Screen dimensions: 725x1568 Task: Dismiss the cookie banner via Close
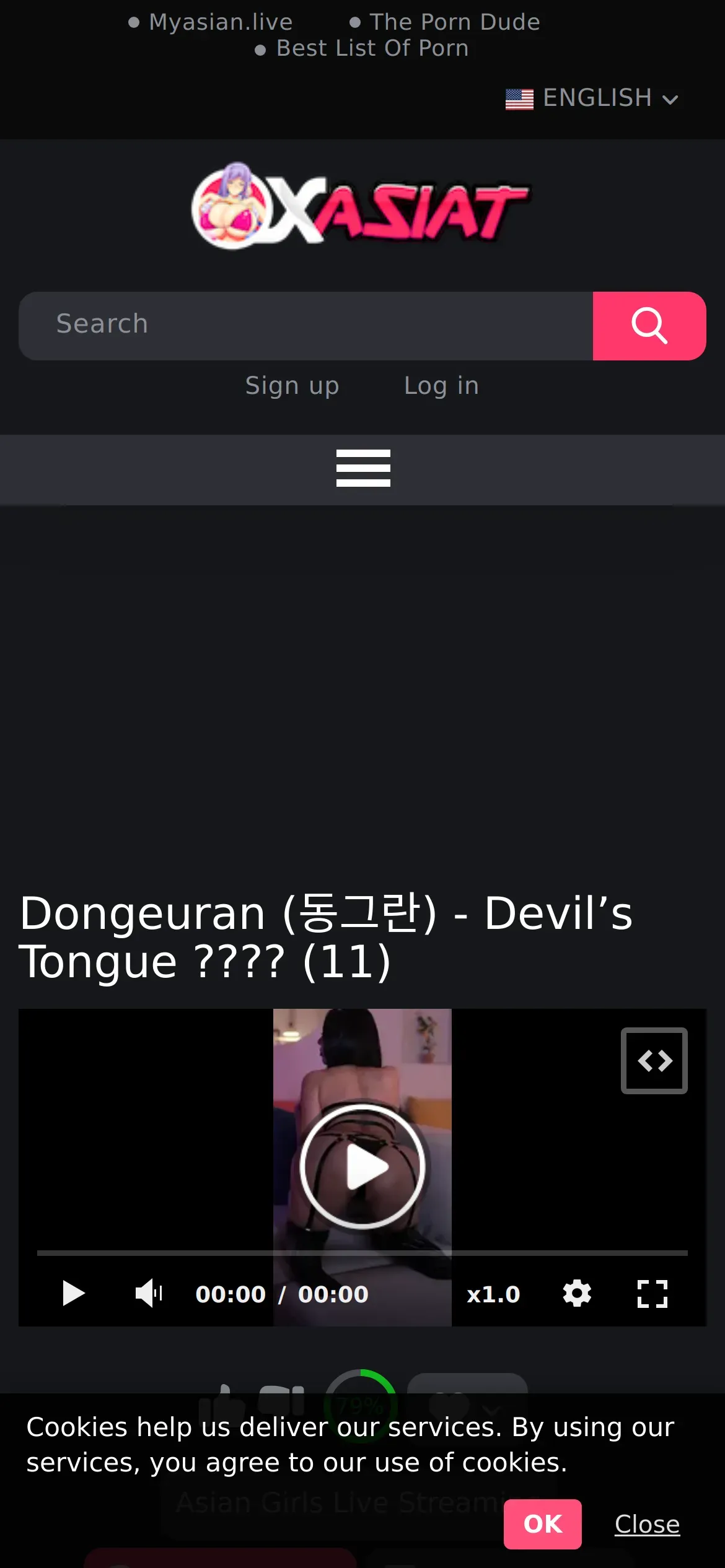647,1524
